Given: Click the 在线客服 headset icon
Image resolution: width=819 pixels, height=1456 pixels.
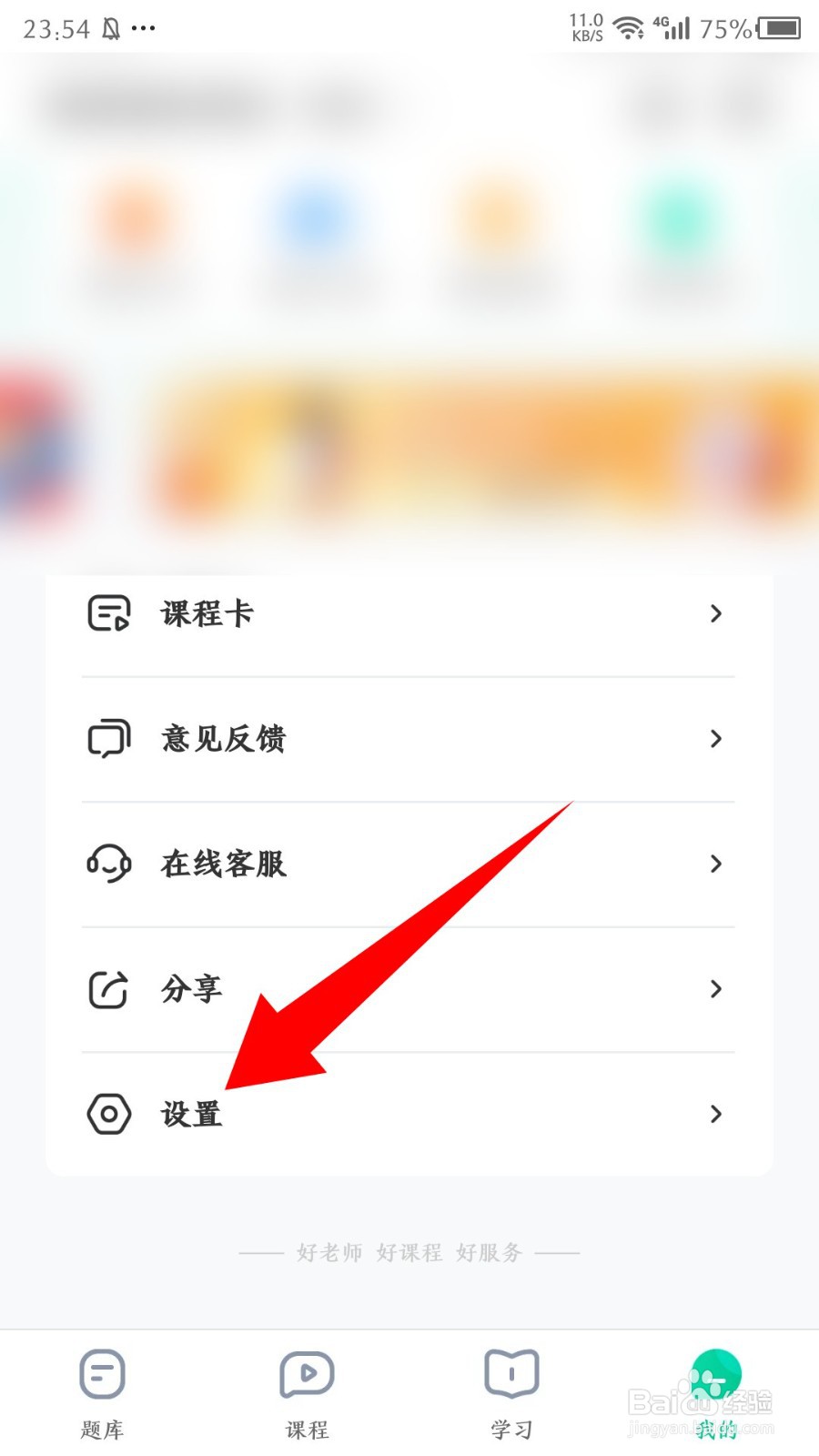Looking at the screenshot, I should click(x=107, y=864).
